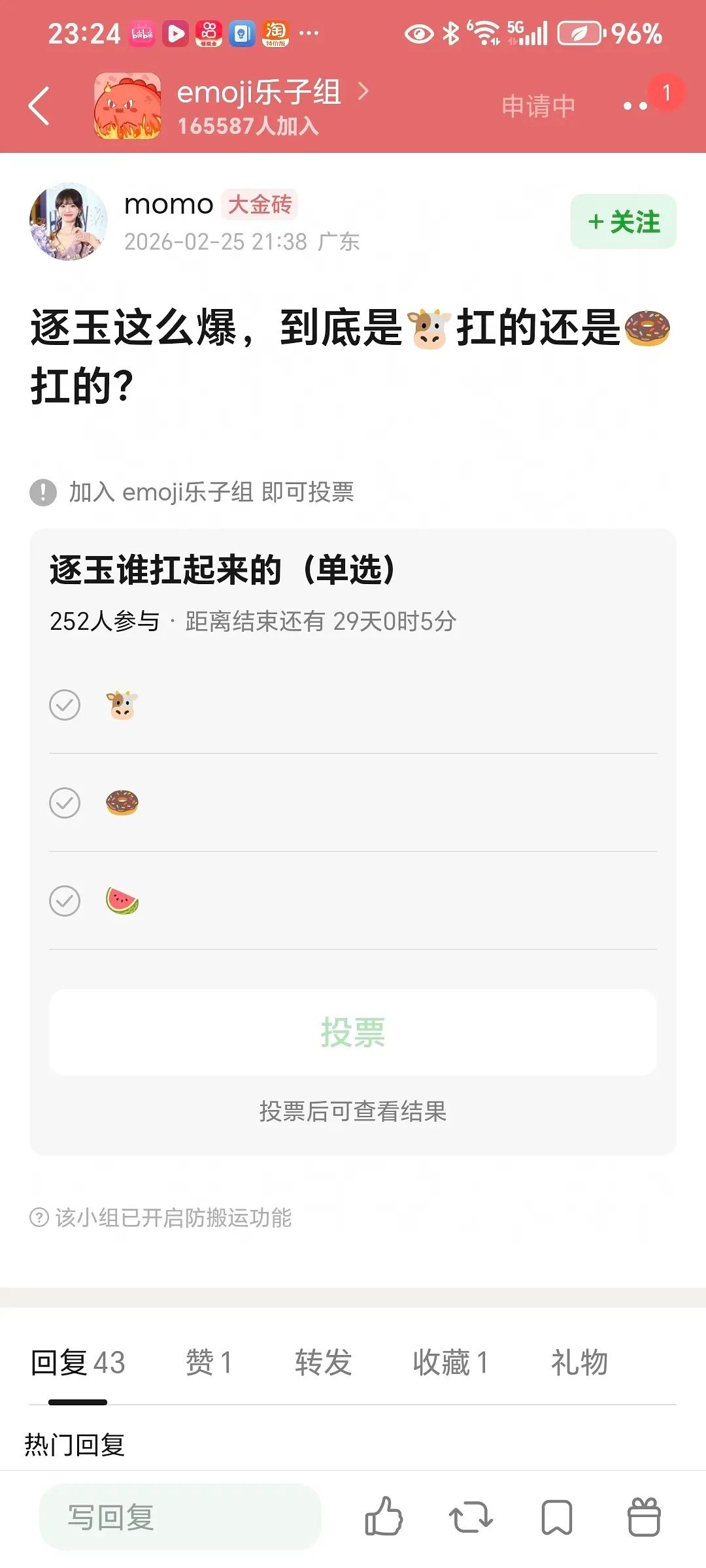This screenshot has height=1568, width=706.
Task: Open the anti-repost help notice
Action: (161, 1218)
